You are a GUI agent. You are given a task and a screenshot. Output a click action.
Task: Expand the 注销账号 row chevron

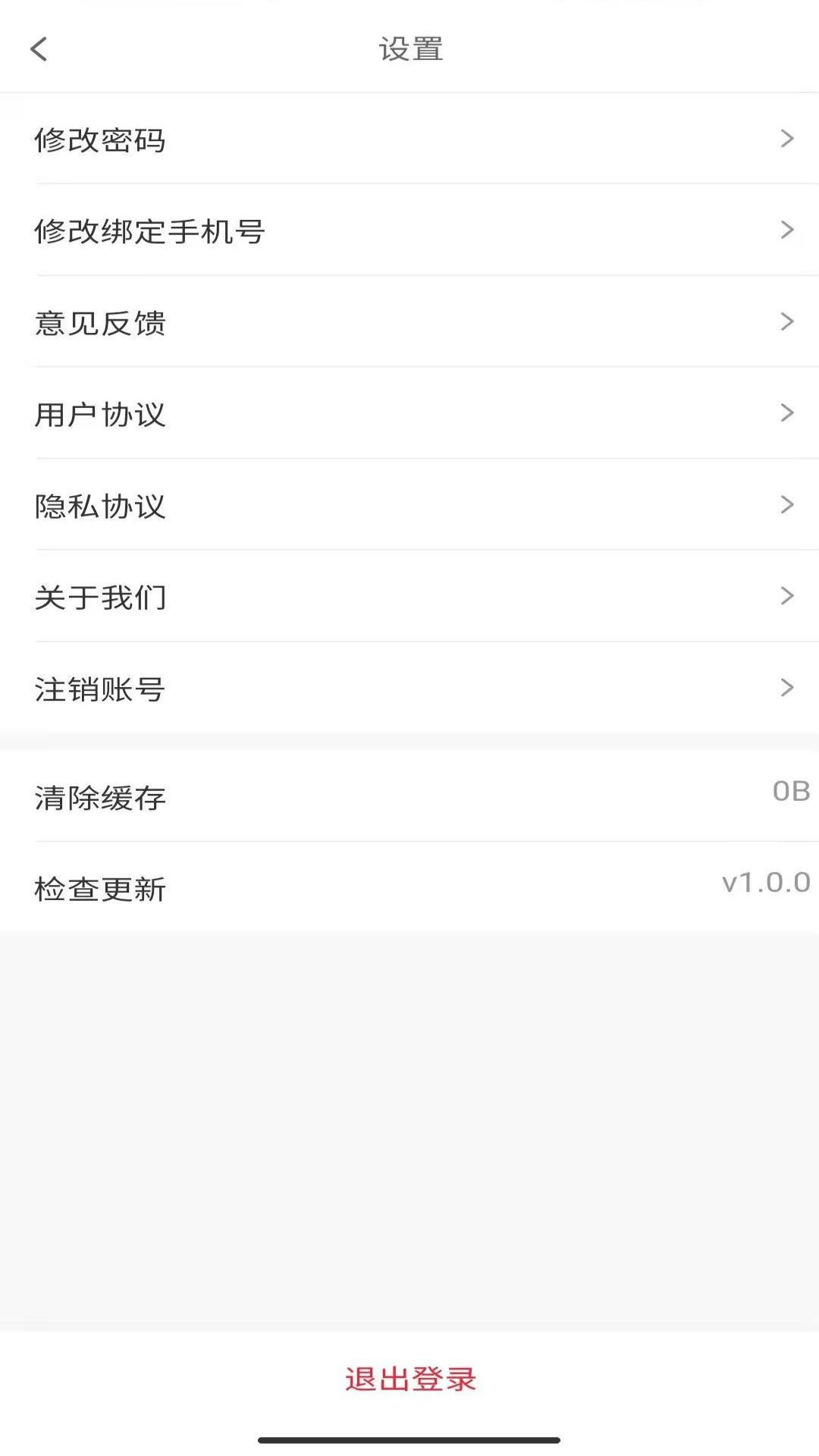pyautogui.click(x=787, y=689)
